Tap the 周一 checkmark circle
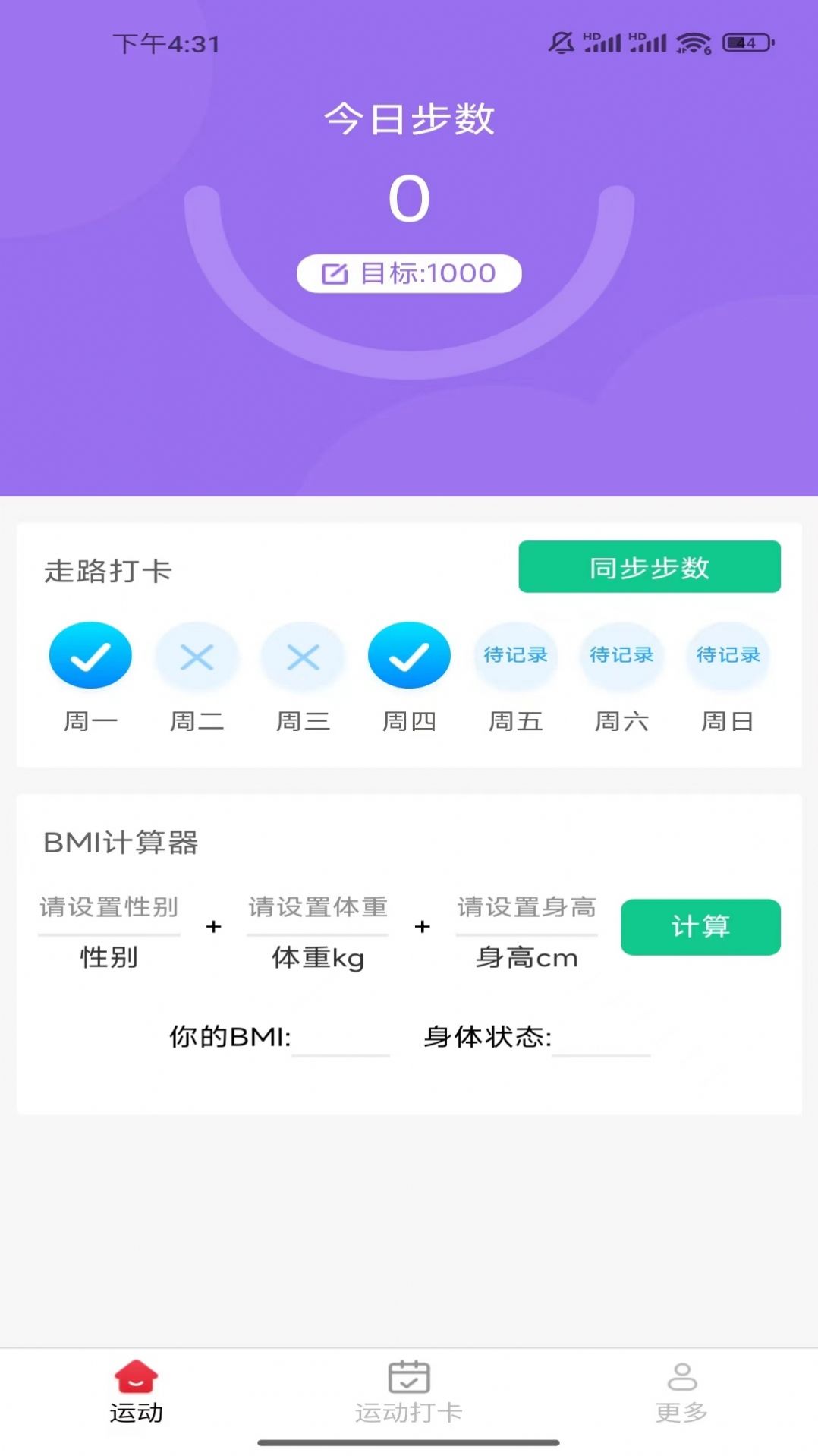This screenshot has height=1456, width=818. point(90,655)
